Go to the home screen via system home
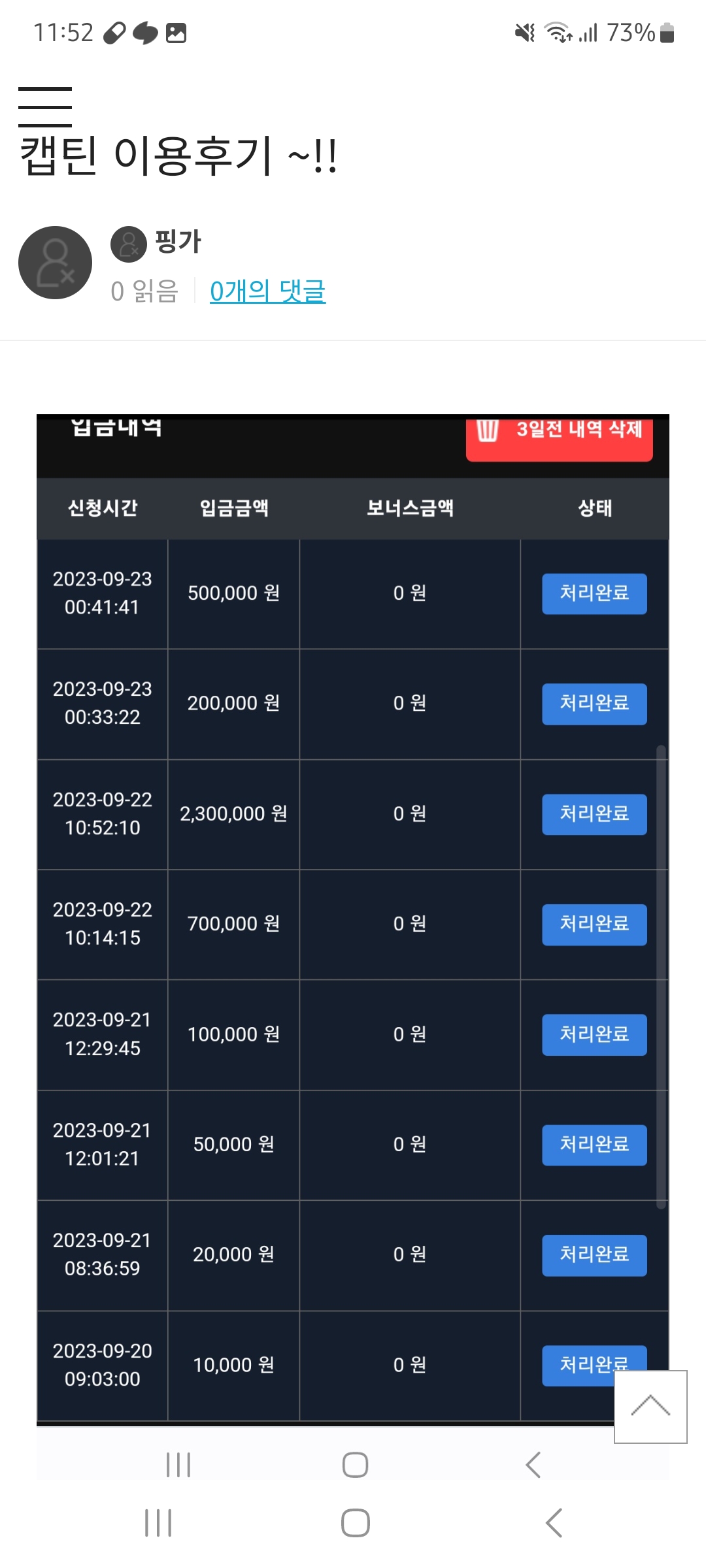This screenshot has width=706, height=1568. pos(355,1523)
